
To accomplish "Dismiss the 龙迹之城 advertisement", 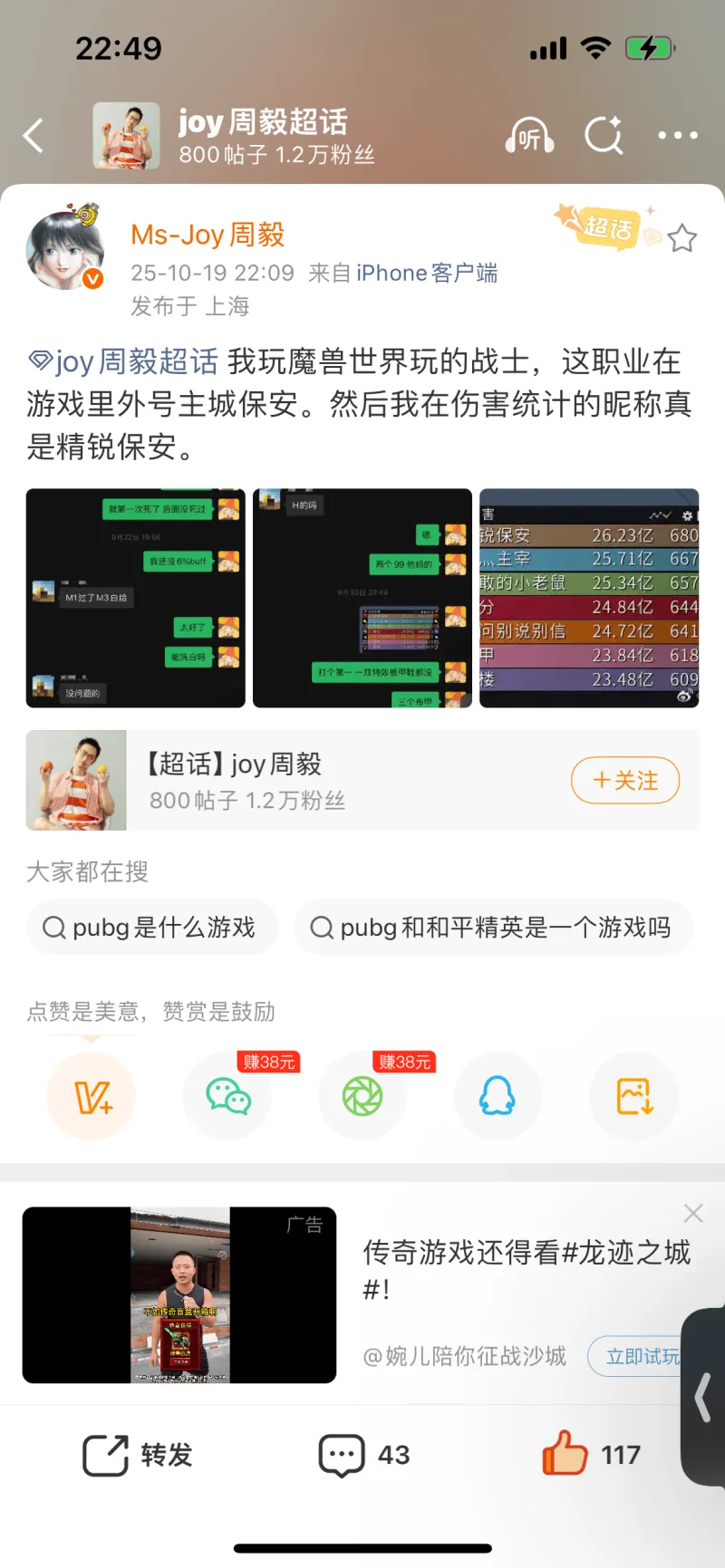I will (693, 1213).
